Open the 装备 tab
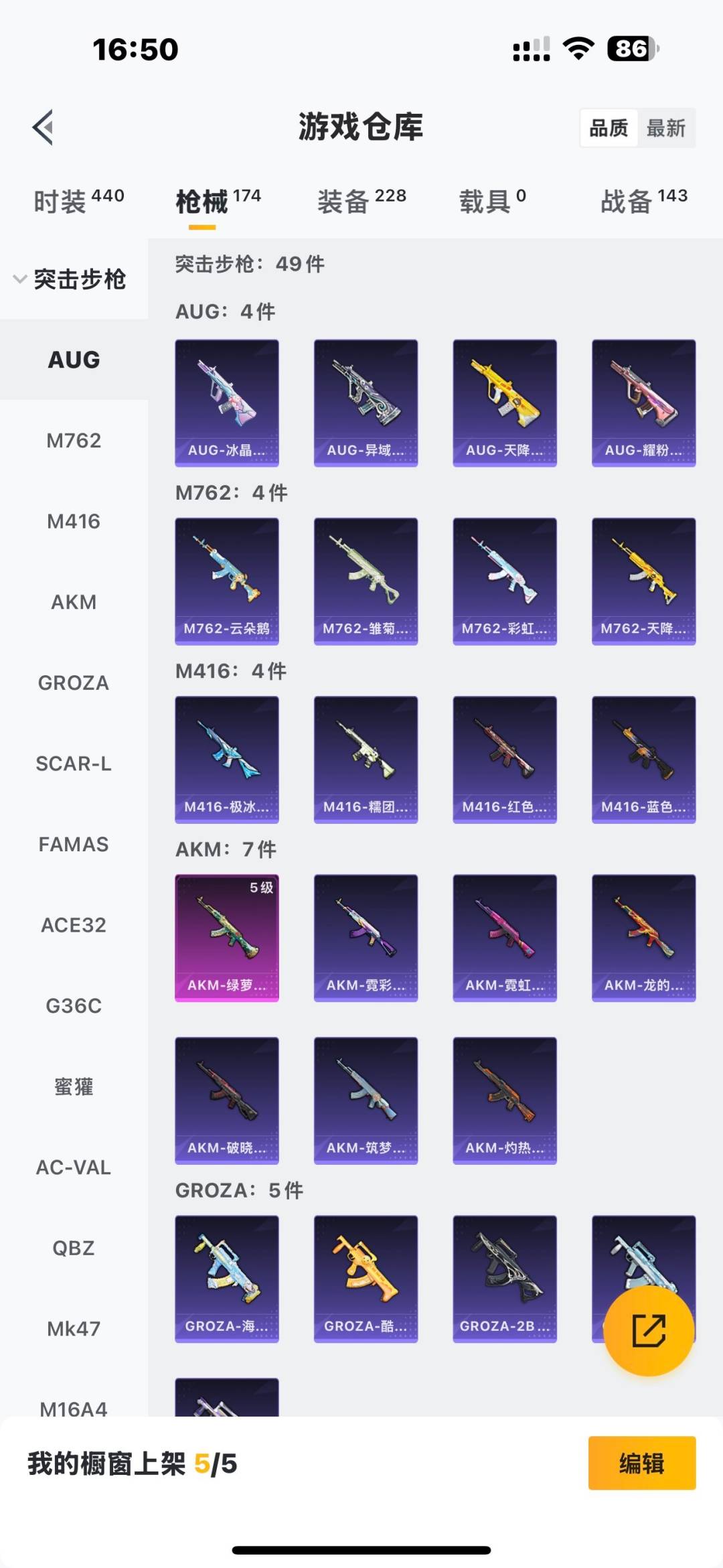The height and width of the screenshot is (1568, 723). [x=361, y=201]
